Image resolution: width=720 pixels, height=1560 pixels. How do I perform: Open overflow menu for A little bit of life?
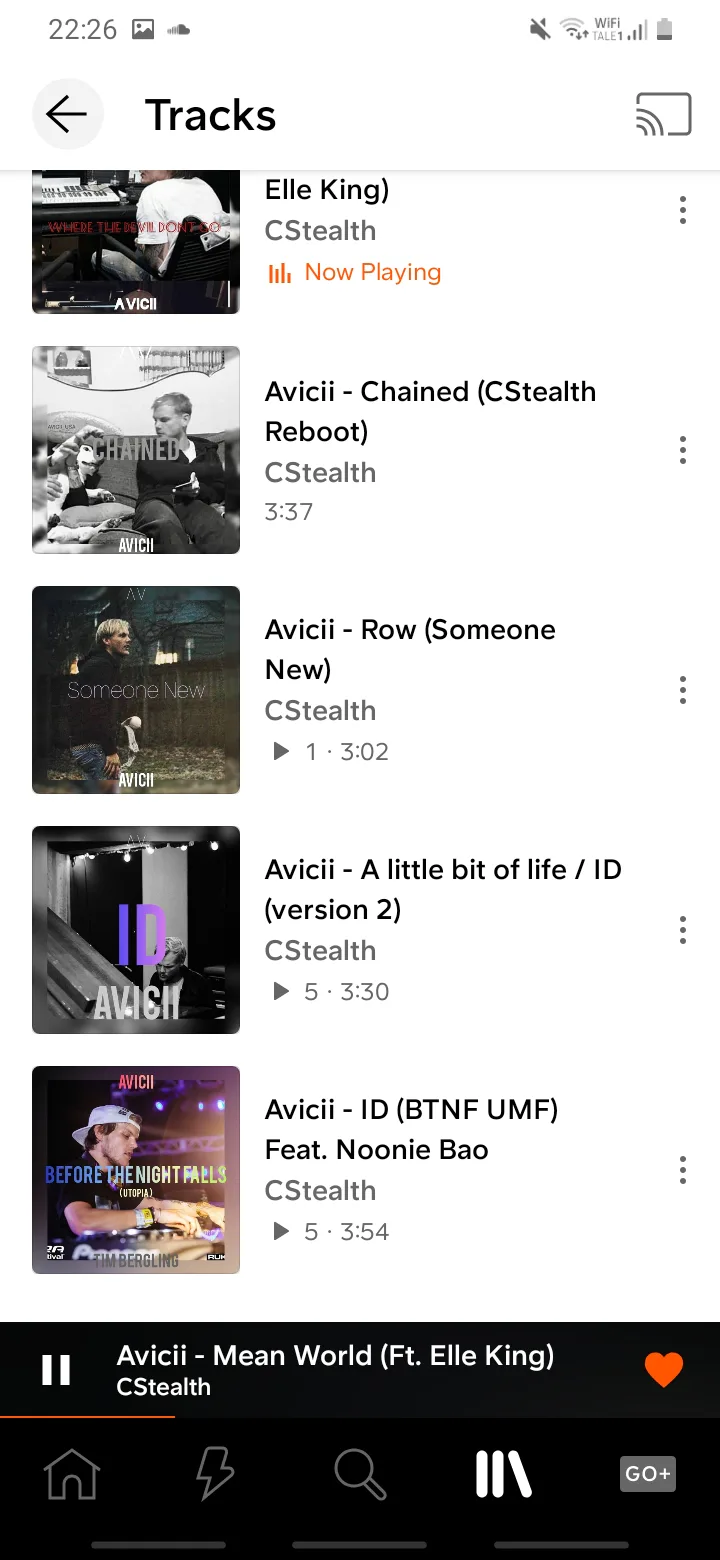(683, 930)
